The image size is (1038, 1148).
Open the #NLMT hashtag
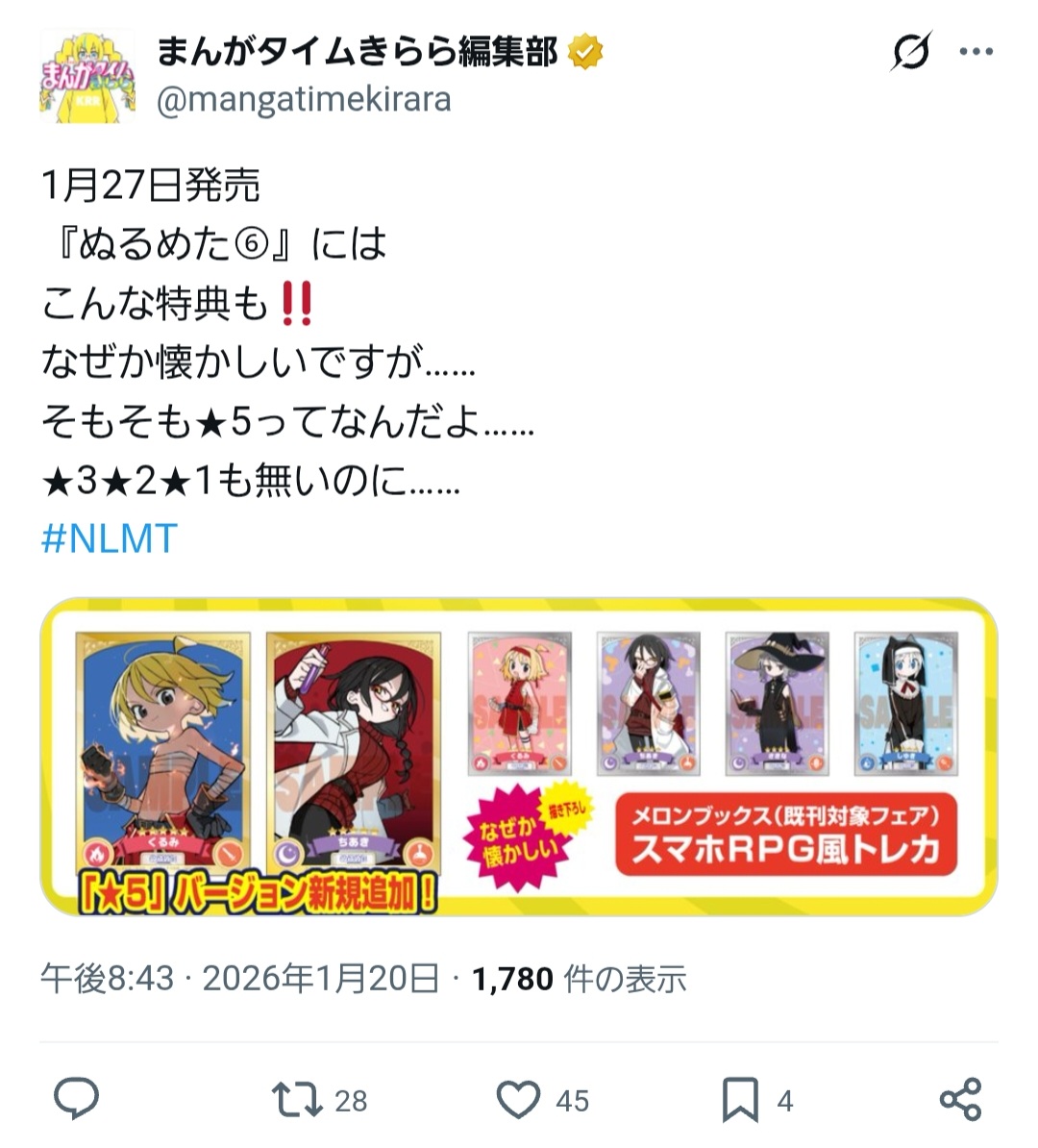click(110, 538)
